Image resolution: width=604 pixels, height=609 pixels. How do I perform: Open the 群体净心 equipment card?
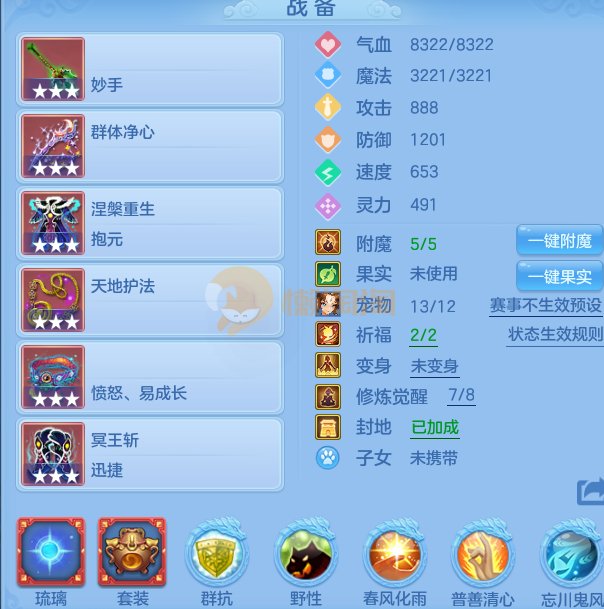click(150, 146)
